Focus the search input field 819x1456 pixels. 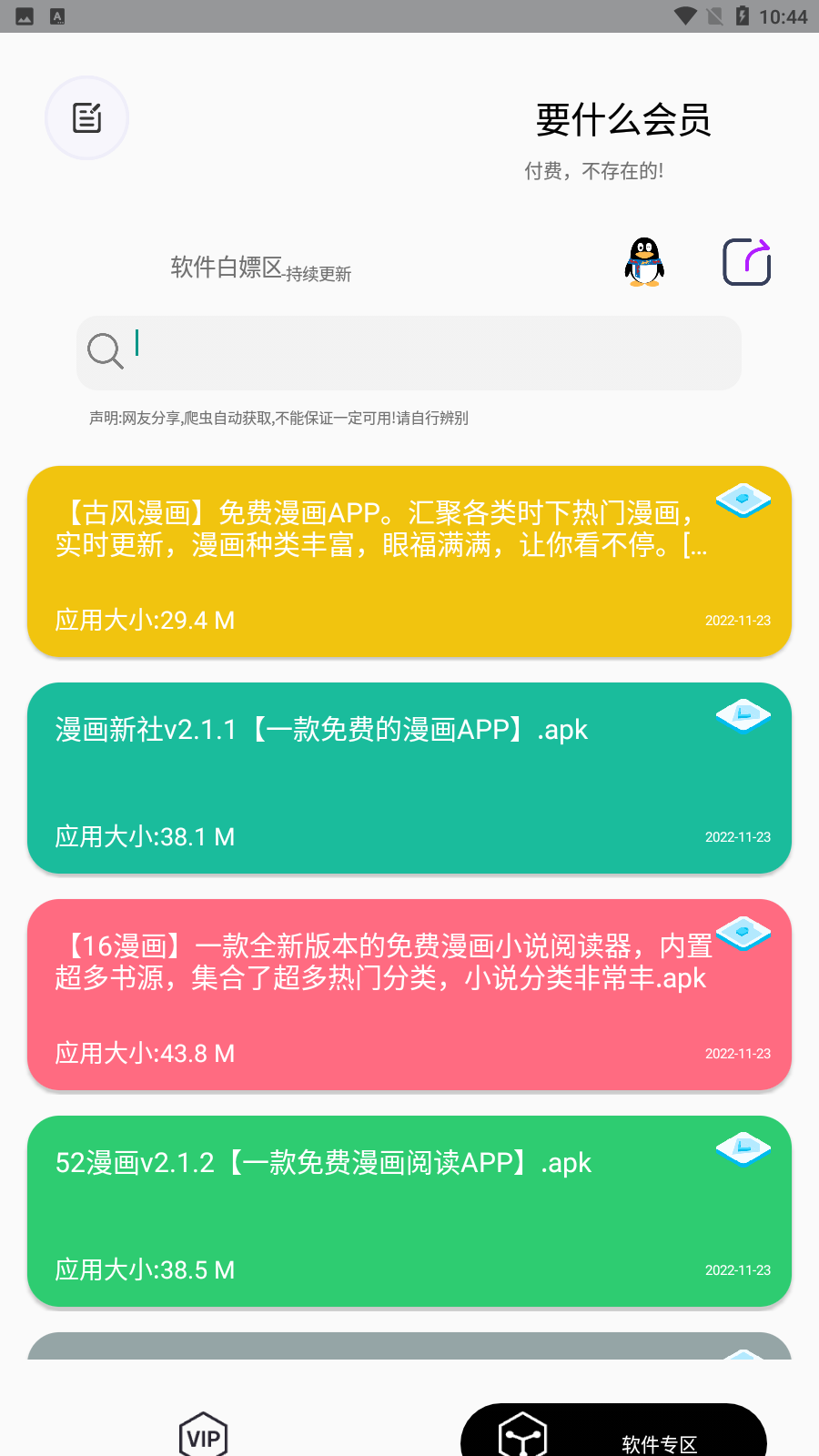409,353
